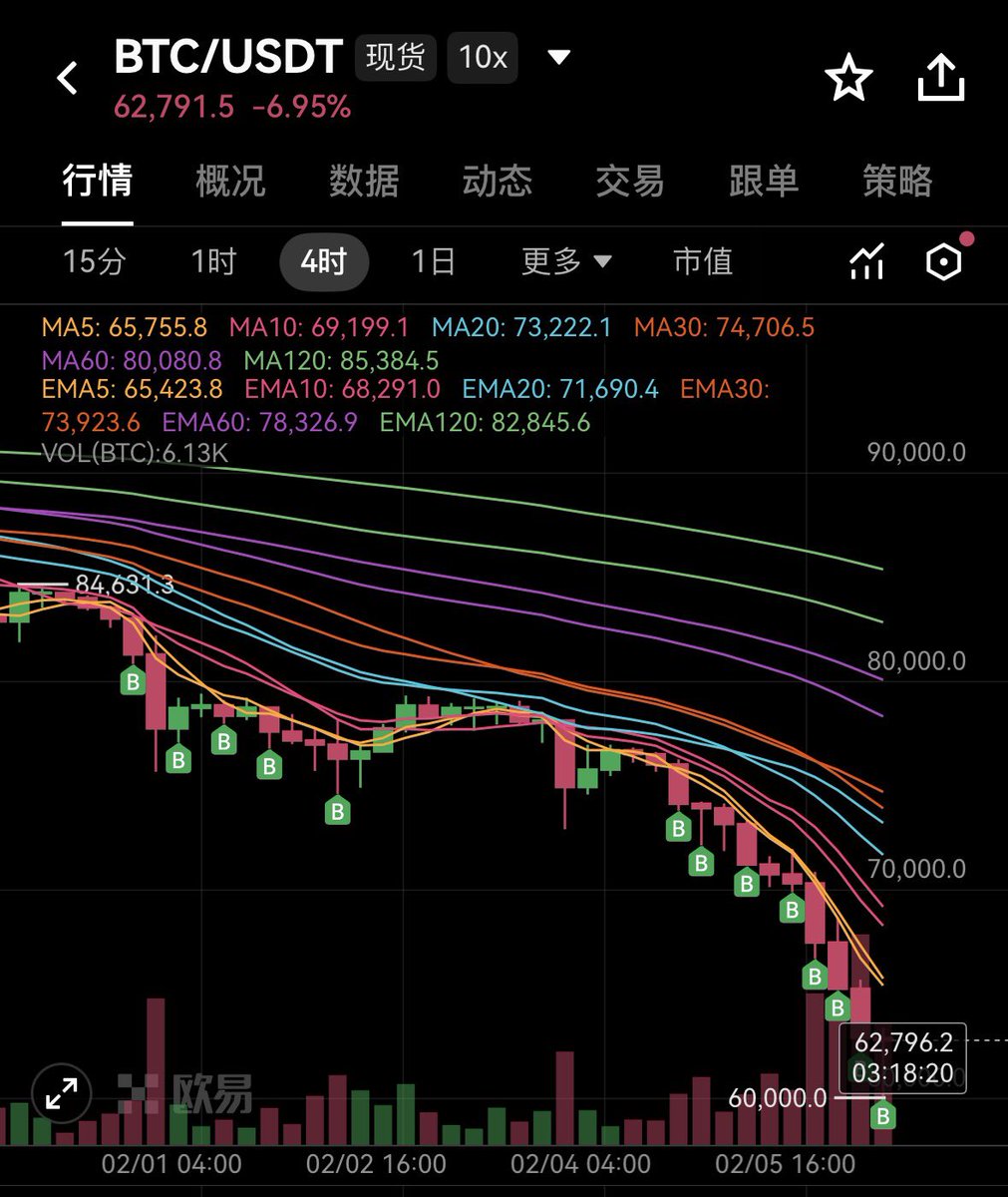Change chart interval to 1日

[434, 262]
